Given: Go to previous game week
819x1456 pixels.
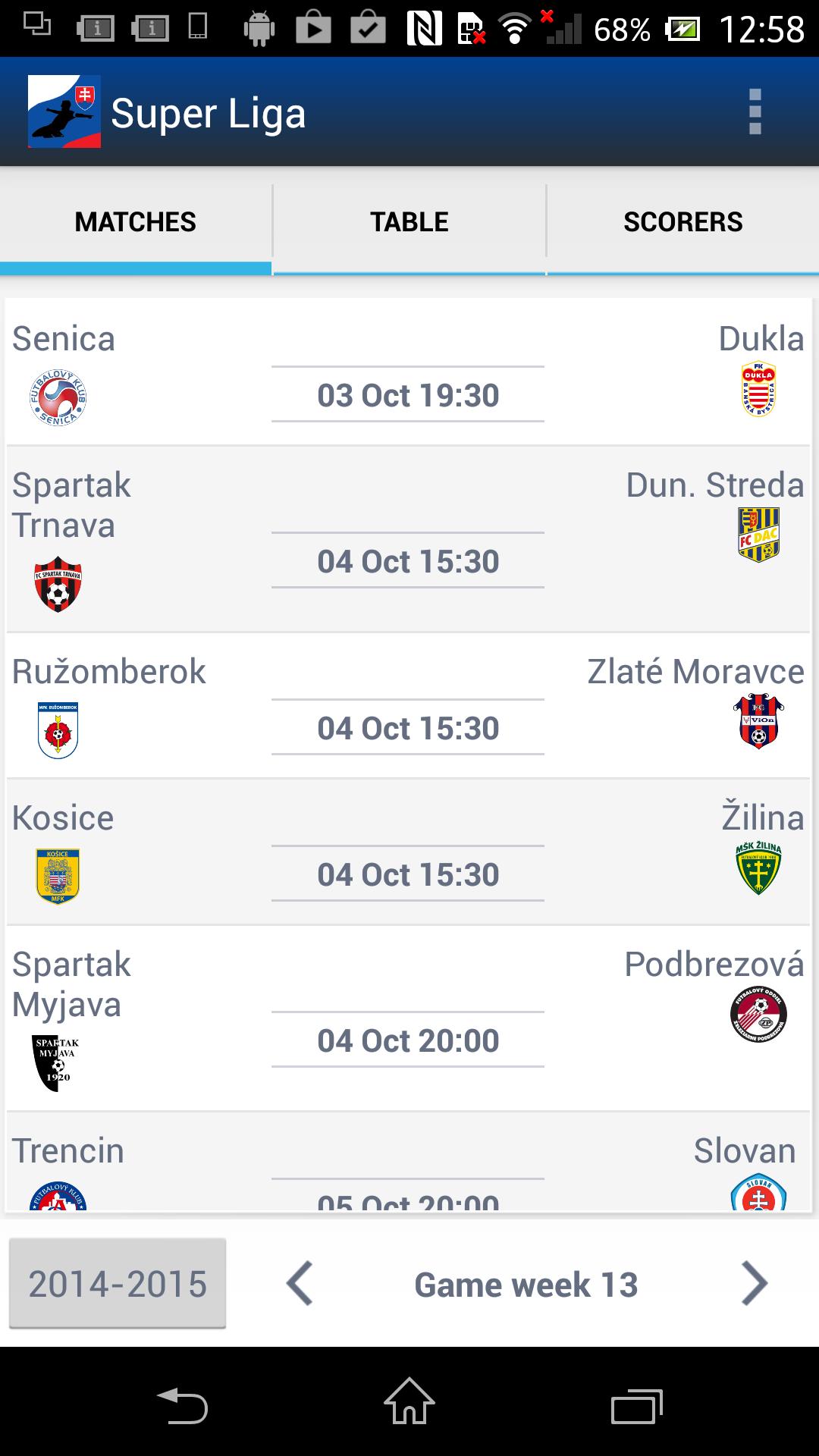Looking at the screenshot, I should click(299, 1283).
